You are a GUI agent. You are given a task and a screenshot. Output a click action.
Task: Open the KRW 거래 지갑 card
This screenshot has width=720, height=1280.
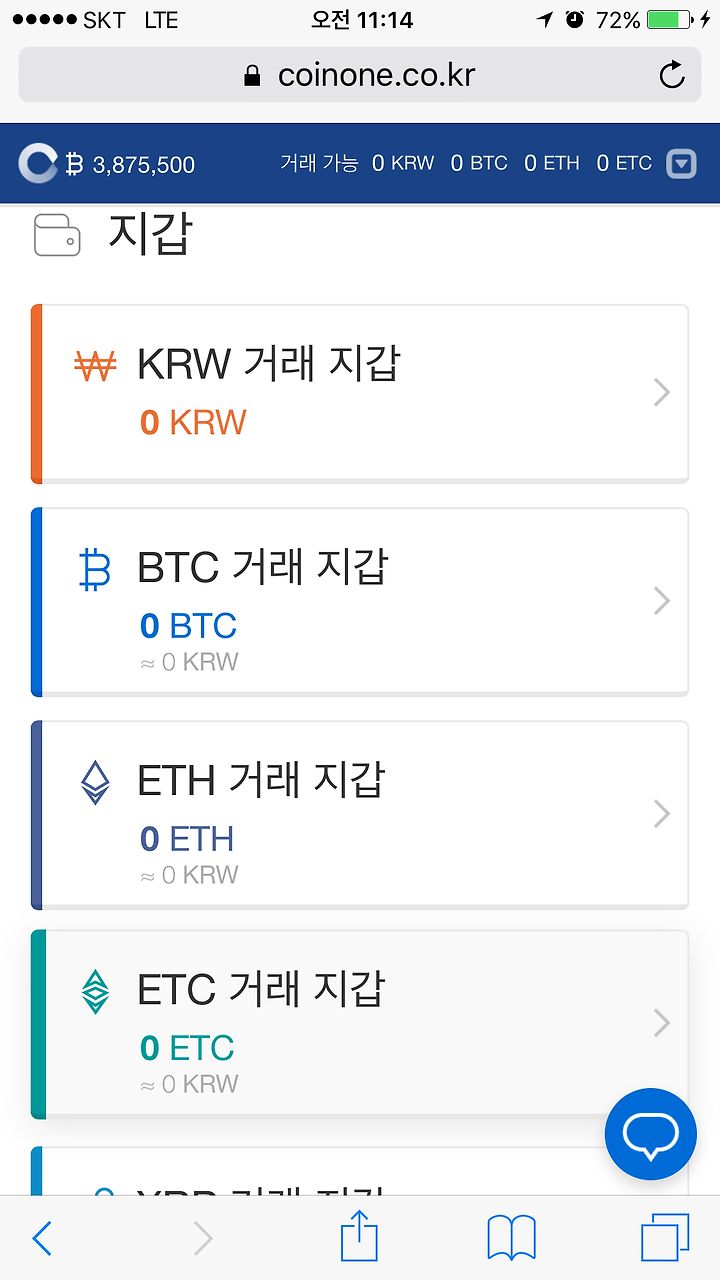point(360,394)
